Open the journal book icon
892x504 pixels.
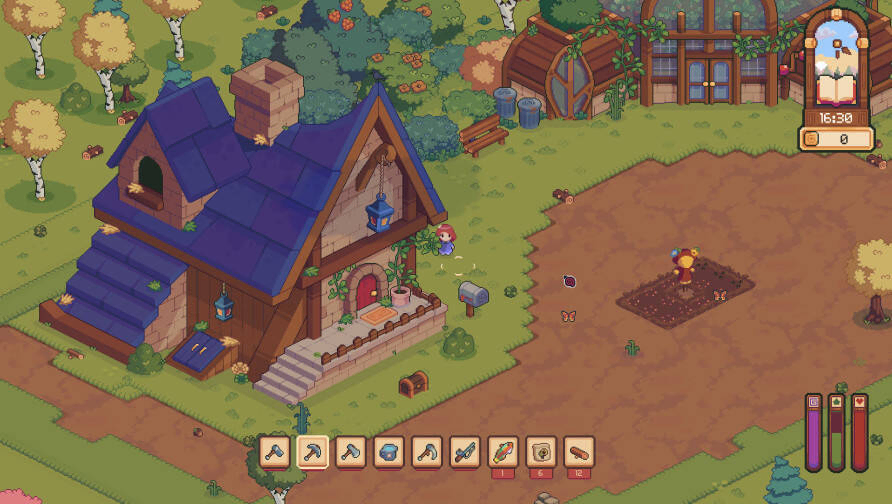[x=836, y=89]
